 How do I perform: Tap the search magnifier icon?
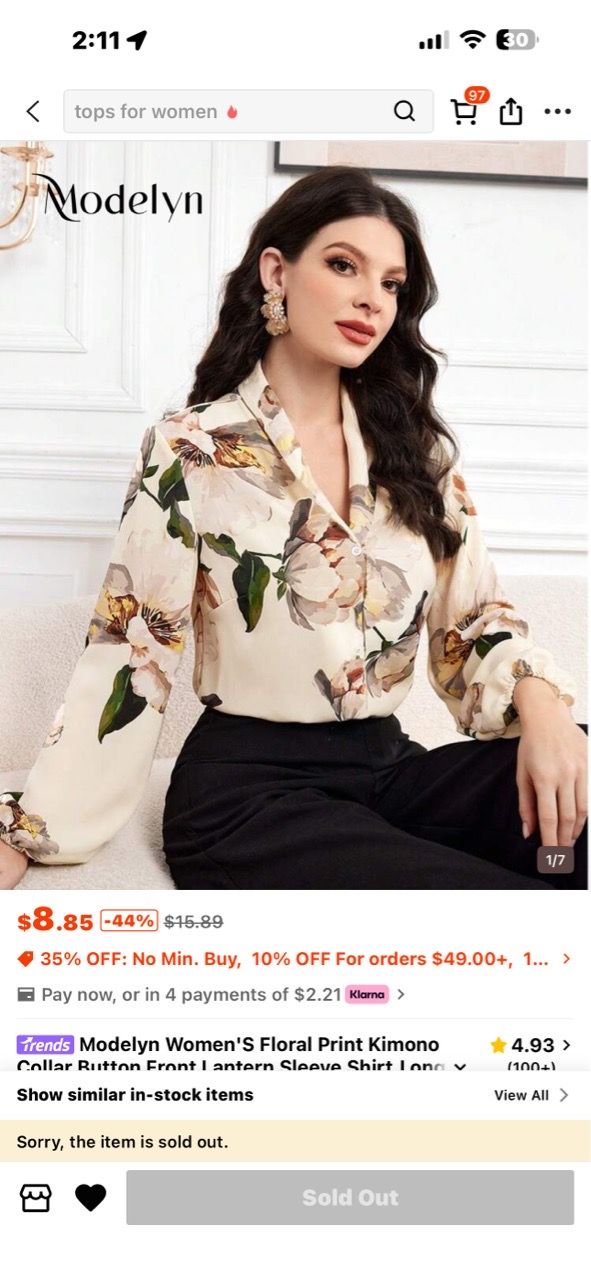pyautogui.click(x=404, y=111)
